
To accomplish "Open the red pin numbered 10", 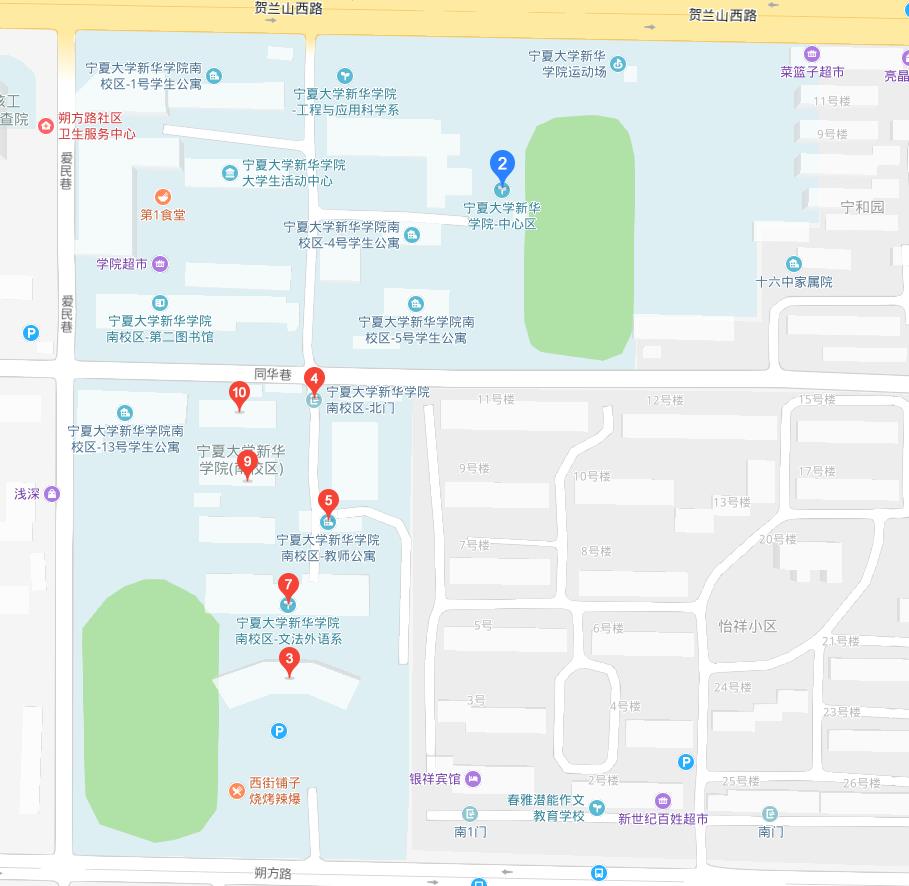I will click(x=239, y=394).
